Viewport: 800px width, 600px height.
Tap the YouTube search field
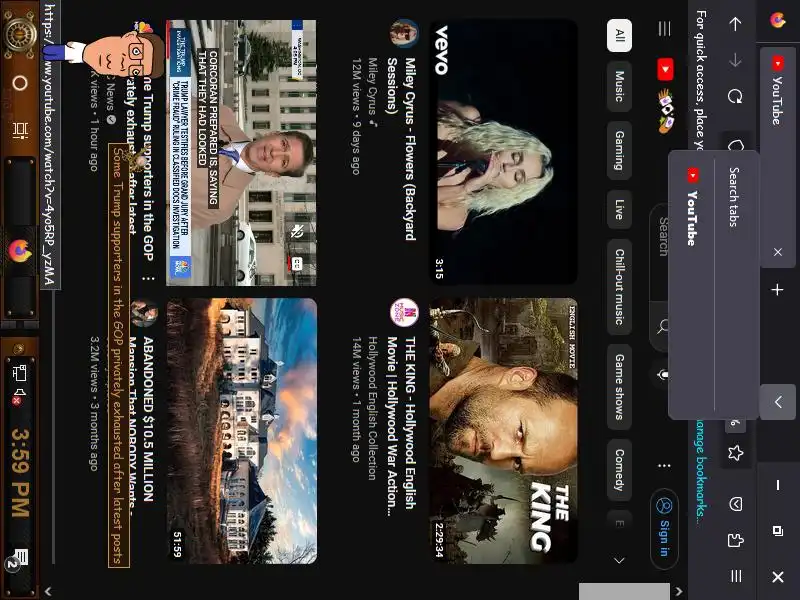point(662,250)
